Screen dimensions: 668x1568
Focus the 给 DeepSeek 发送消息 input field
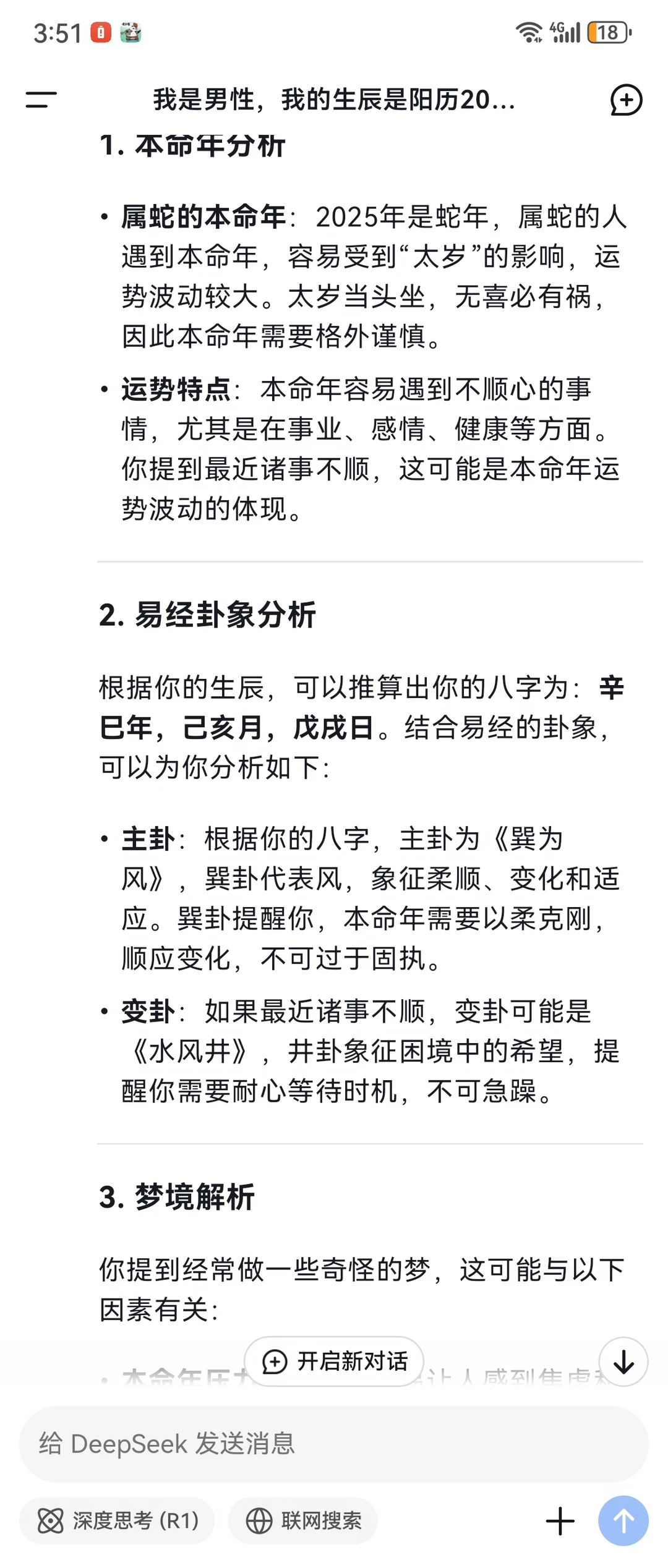pos(334,1444)
